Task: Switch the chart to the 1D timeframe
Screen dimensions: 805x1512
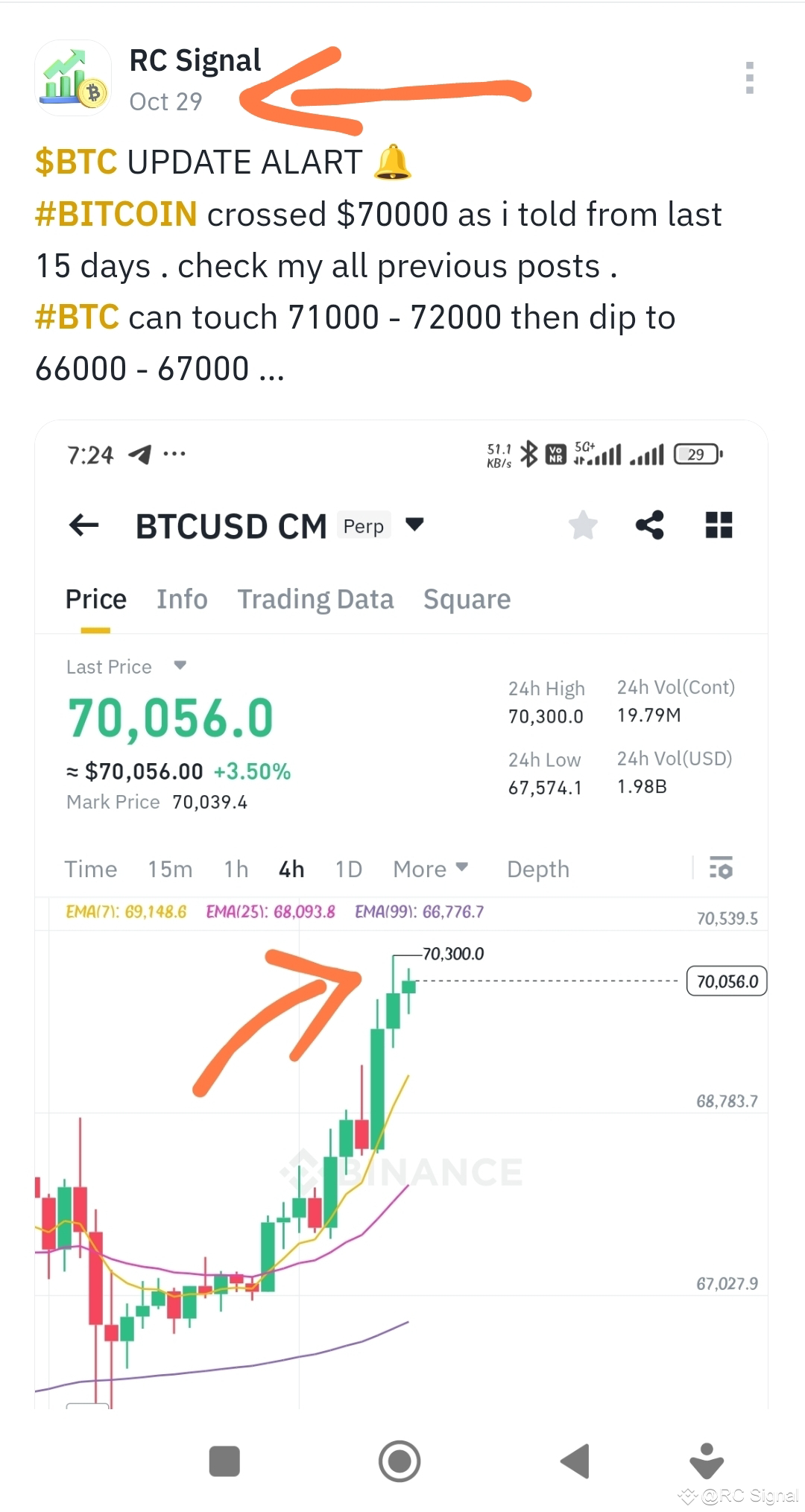Action: (347, 869)
